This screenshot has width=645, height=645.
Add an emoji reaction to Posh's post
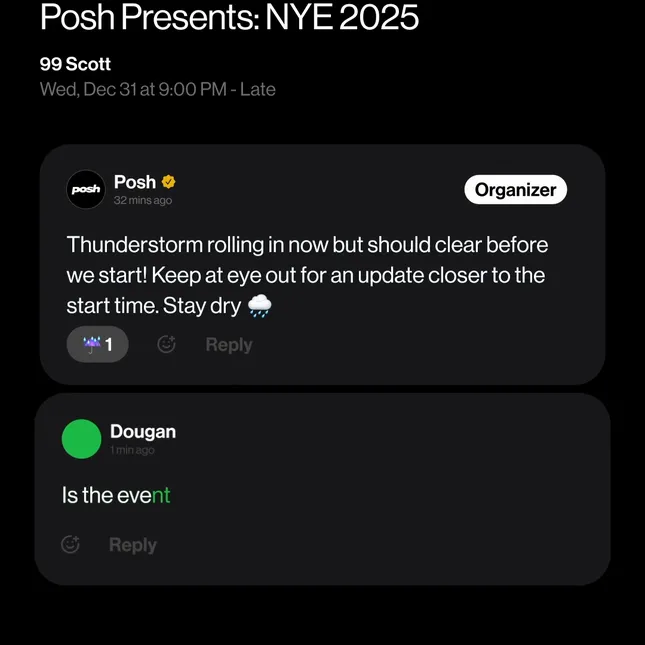166,345
